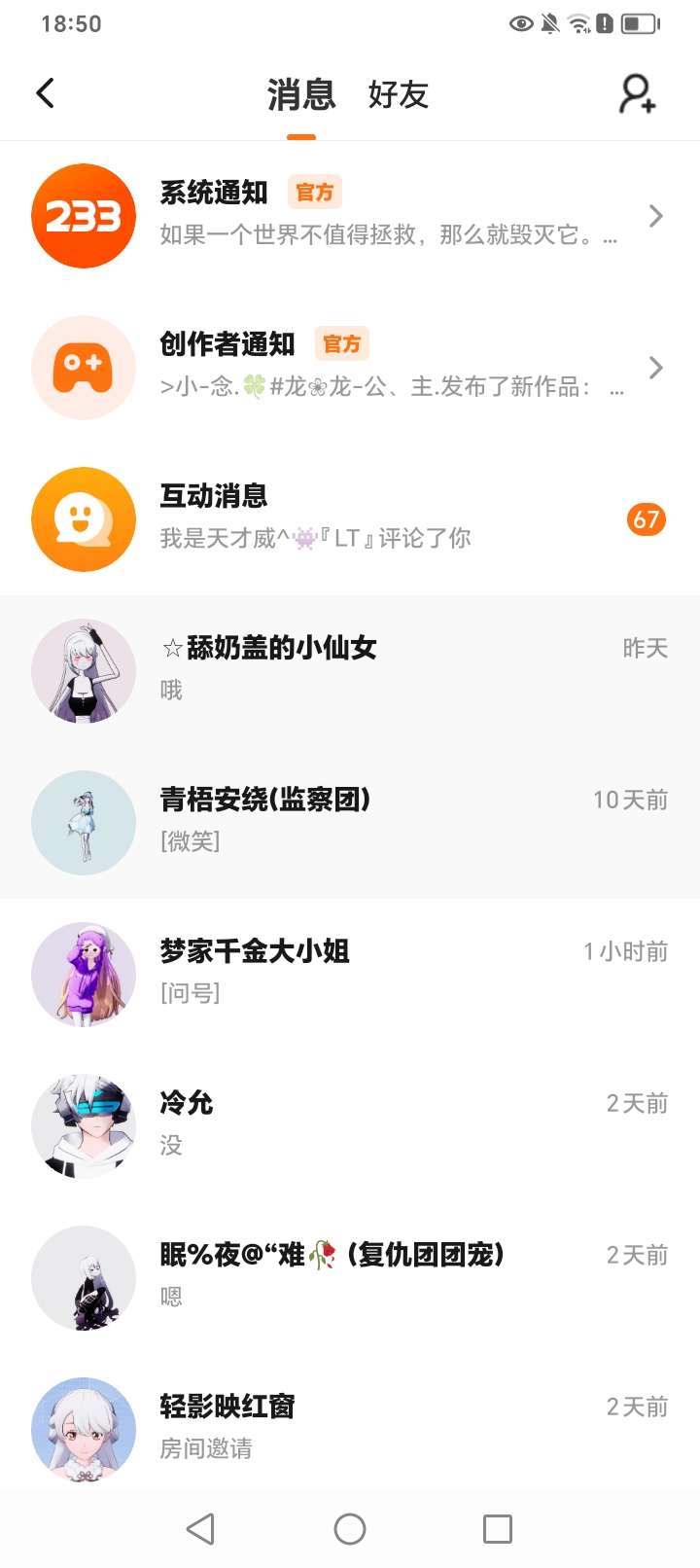
Task: Open chat with ☆舔奶盖的小仙女
Action: point(350,671)
